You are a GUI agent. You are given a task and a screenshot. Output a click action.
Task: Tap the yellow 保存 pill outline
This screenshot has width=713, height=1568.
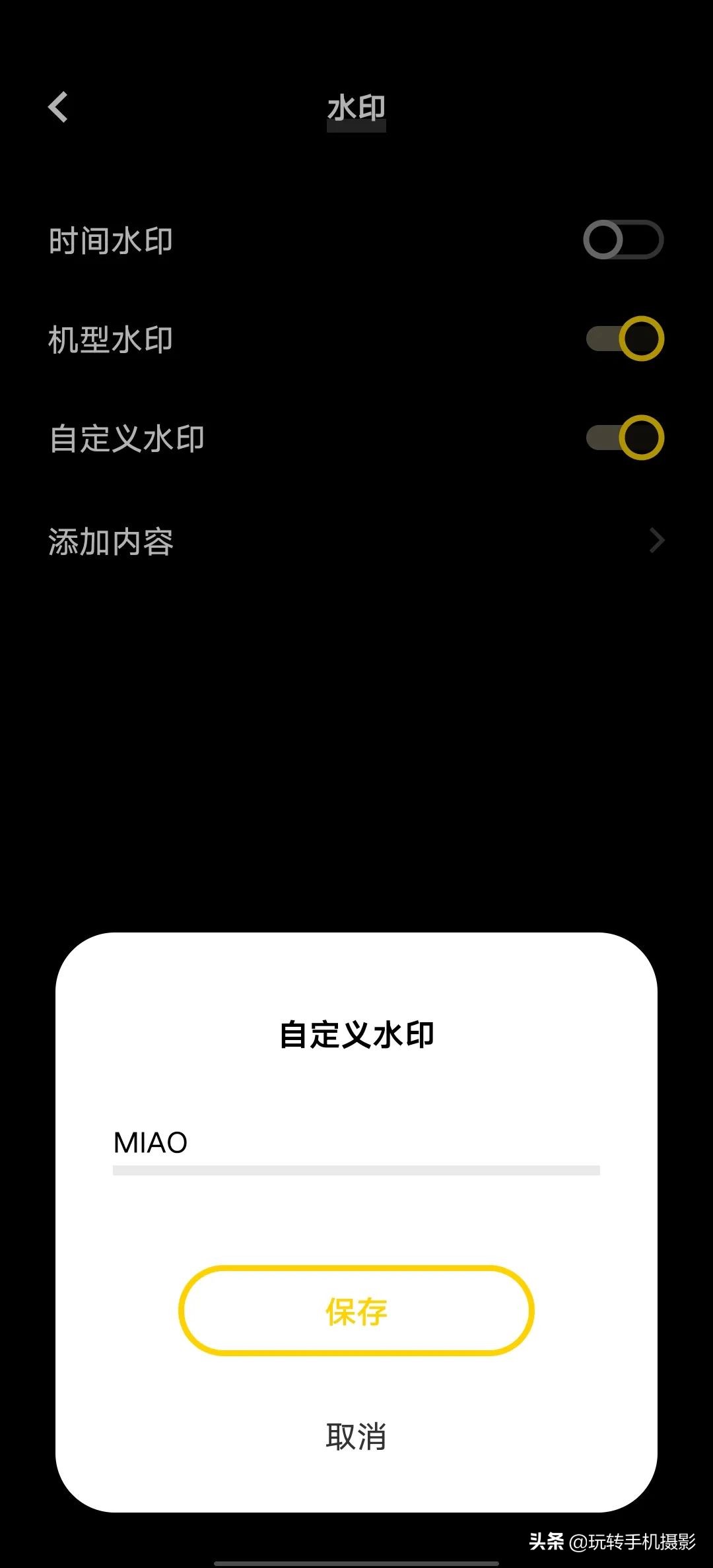click(x=356, y=1312)
